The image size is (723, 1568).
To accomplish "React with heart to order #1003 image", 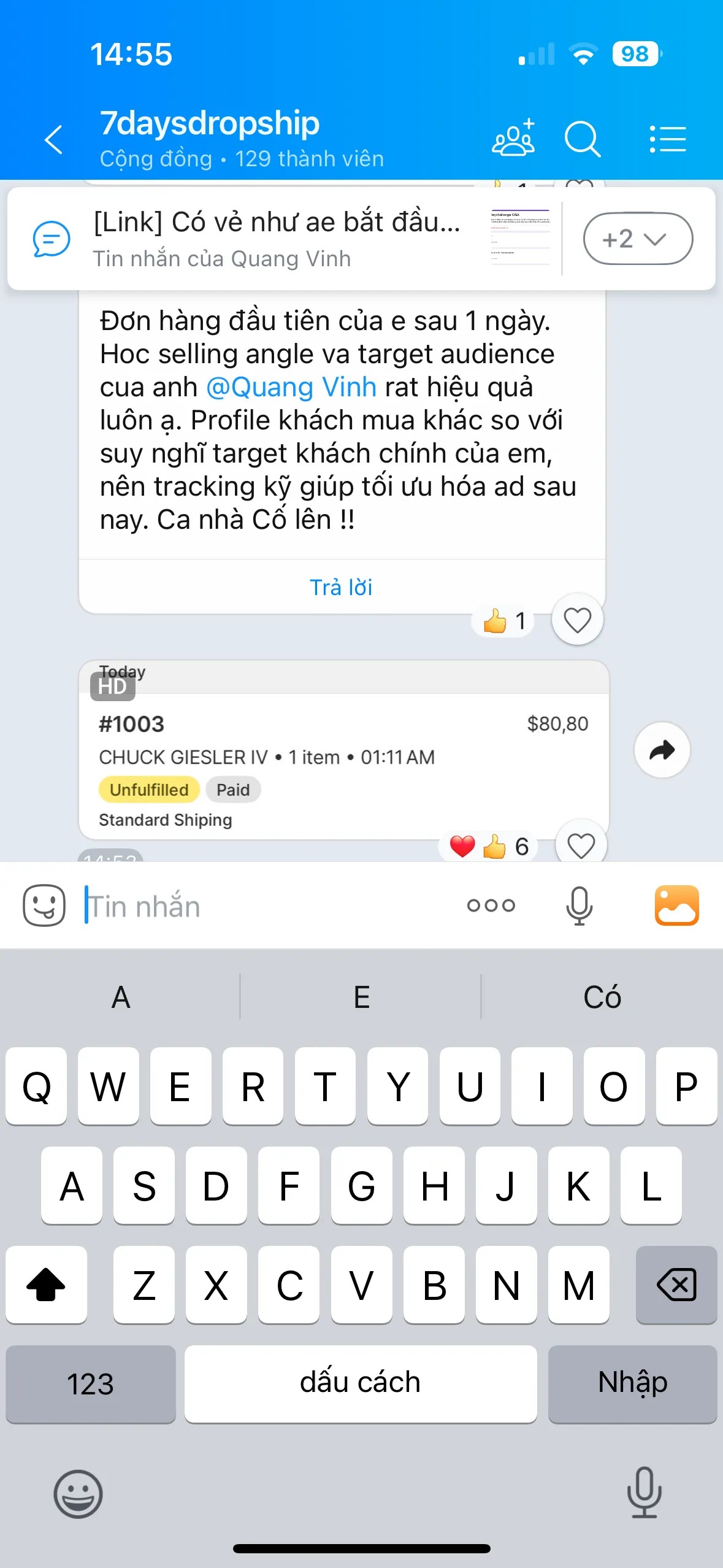I will point(581,845).
